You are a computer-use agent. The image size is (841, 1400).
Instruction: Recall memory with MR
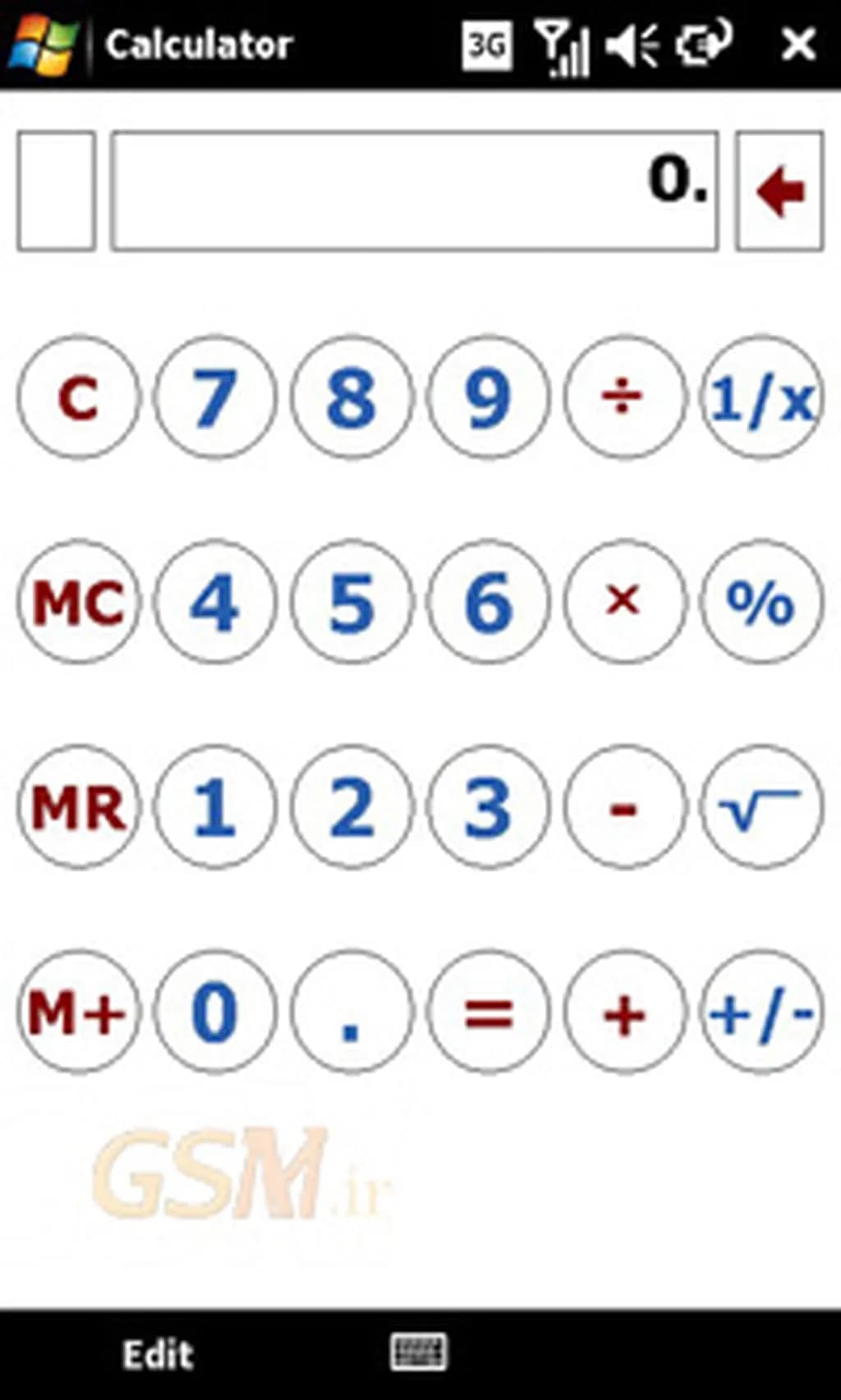[78, 807]
